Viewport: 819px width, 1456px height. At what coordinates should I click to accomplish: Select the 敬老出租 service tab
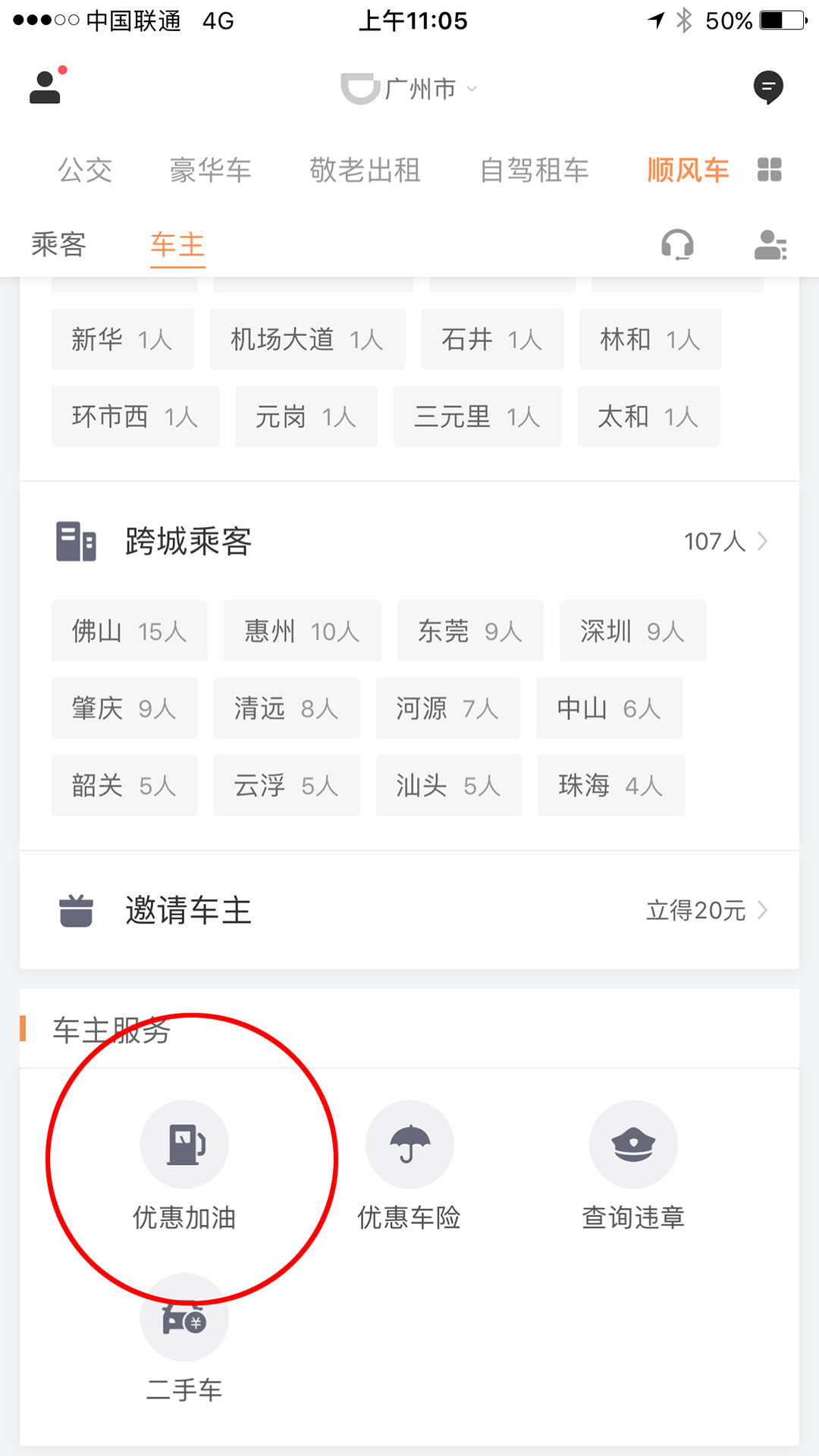[x=365, y=170]
